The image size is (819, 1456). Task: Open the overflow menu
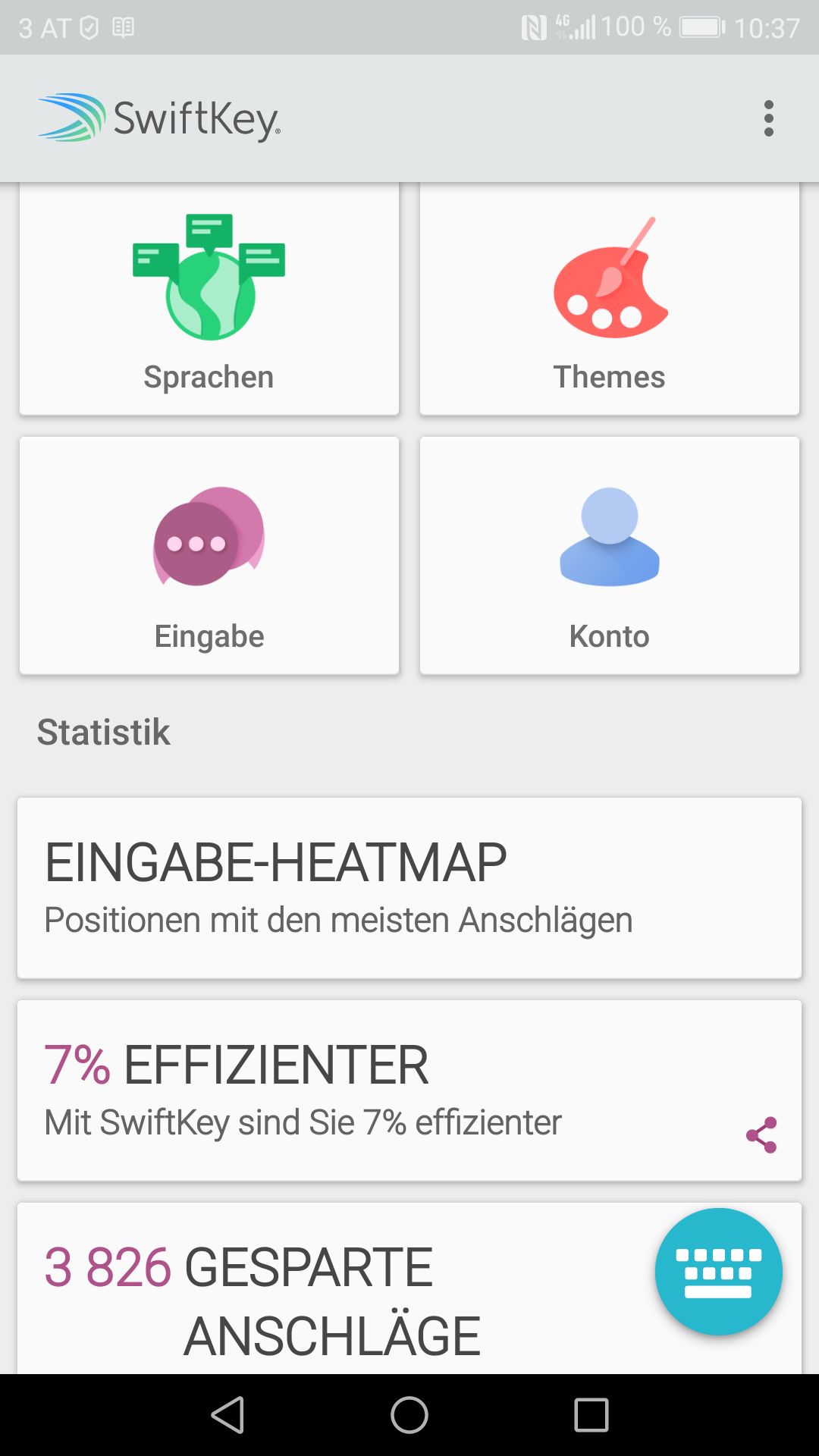pos(768,118)
